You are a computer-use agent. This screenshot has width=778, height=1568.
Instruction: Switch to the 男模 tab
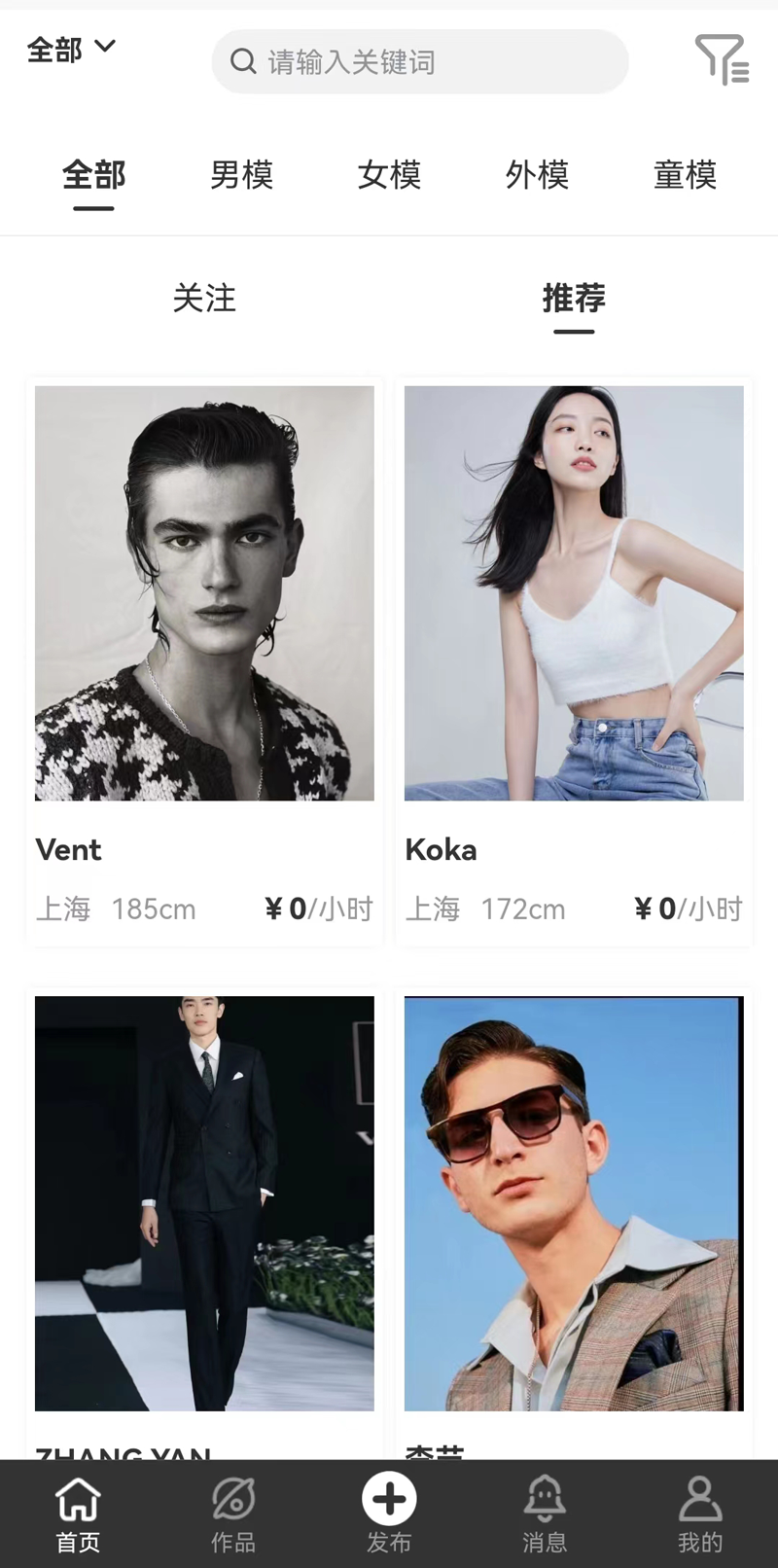click(x=241, y=175)
